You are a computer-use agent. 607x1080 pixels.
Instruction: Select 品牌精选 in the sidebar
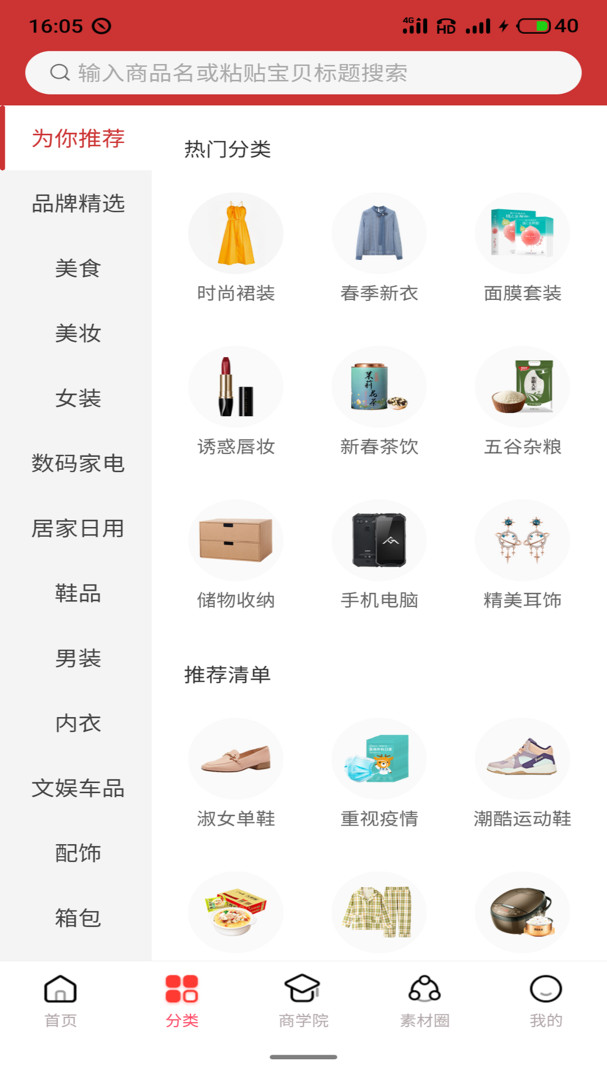(78, 204)
